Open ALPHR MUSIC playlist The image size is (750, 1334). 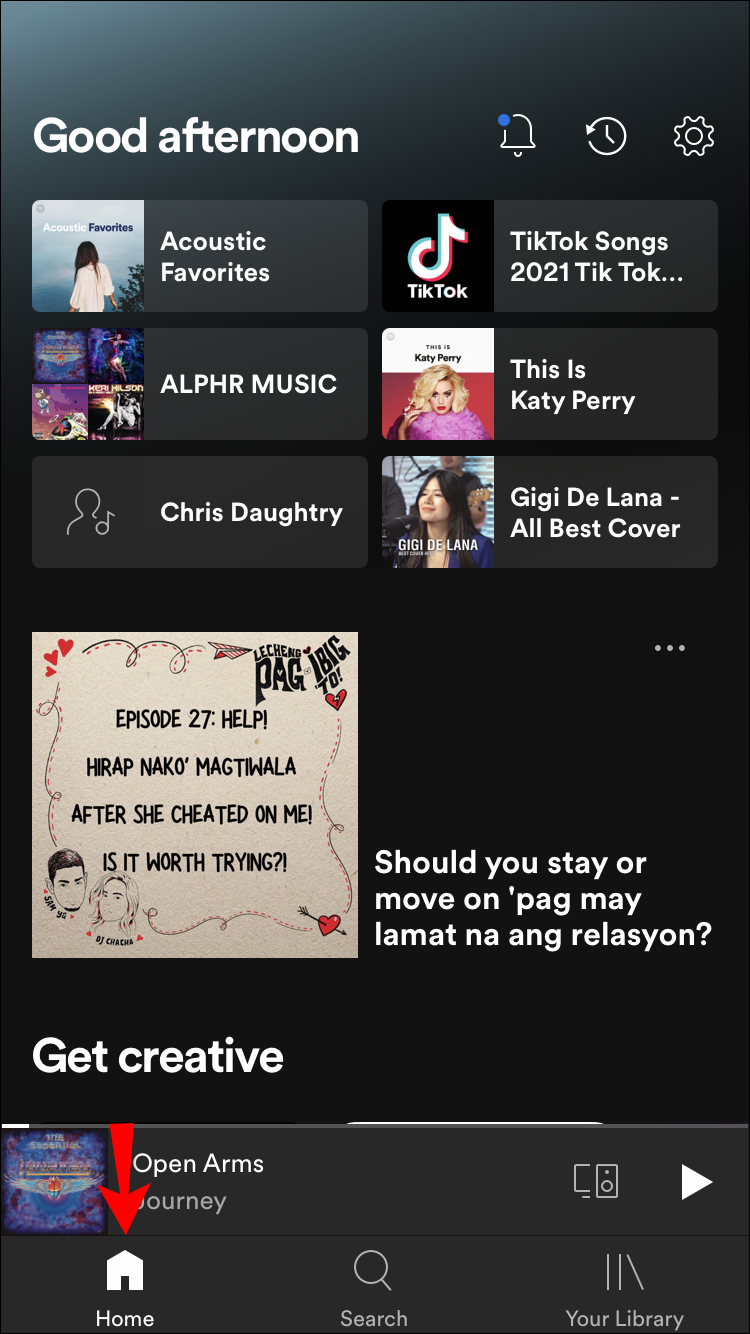click(x=200, y=384)
